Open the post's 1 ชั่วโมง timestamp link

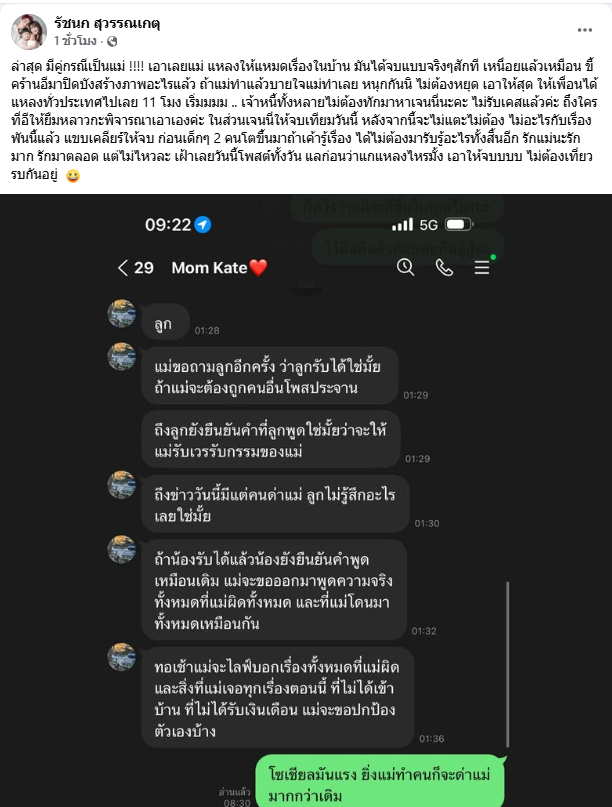tap(78, 42)
